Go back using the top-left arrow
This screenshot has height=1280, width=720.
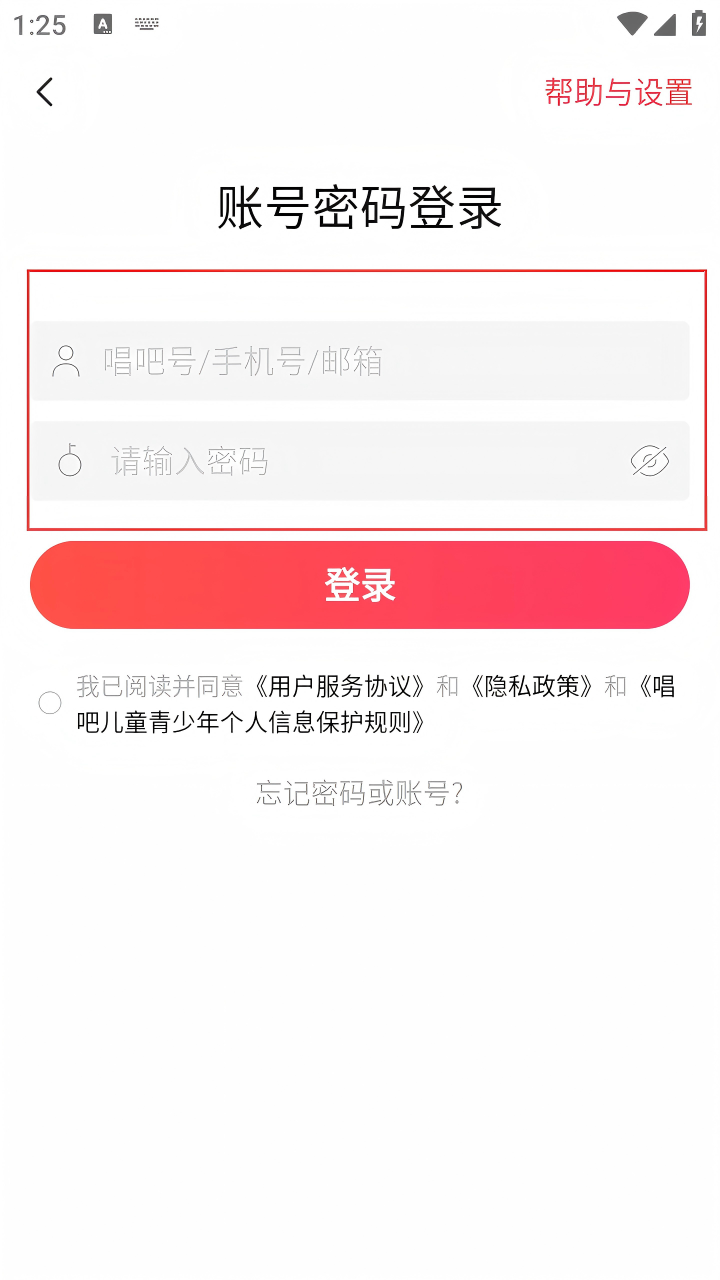(44, 92)
